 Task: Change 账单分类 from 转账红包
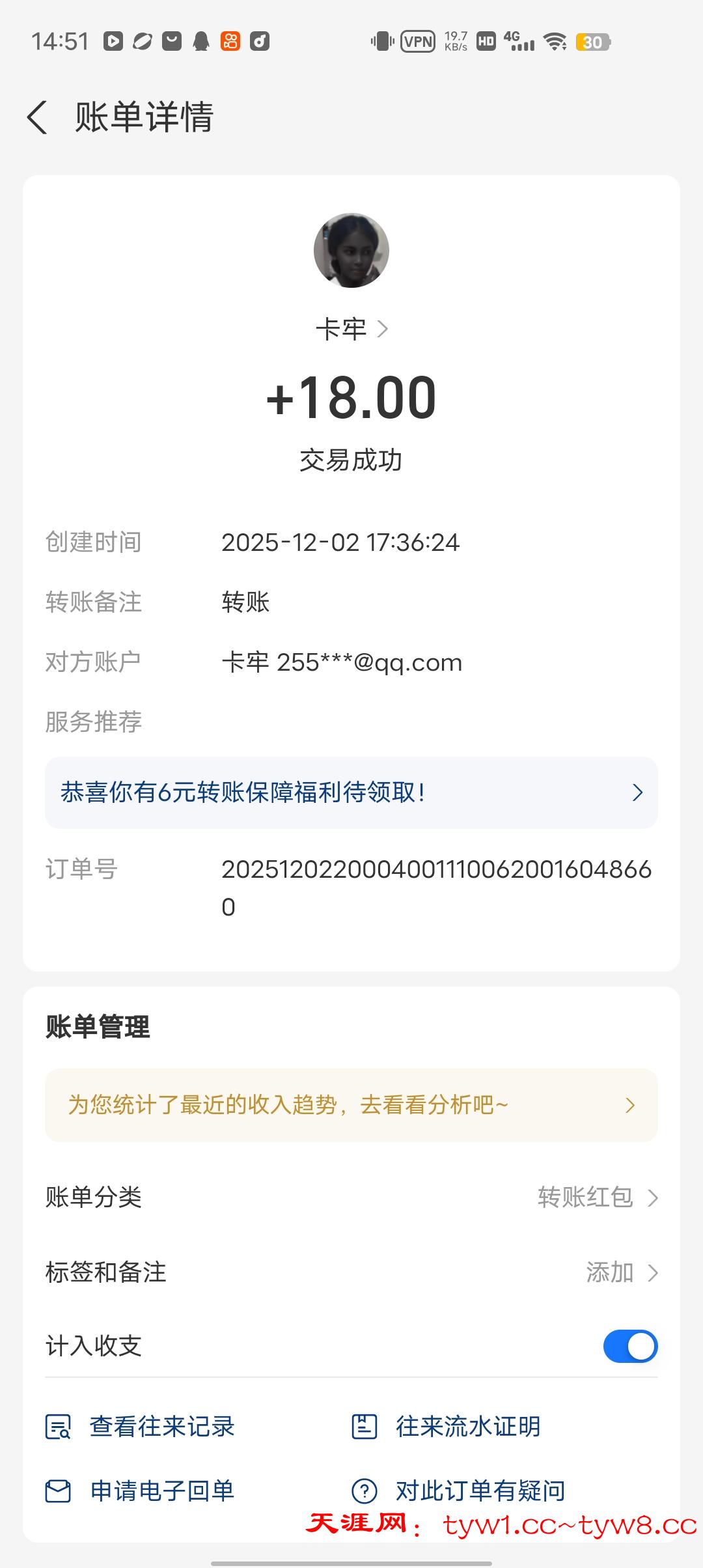[597, 1197]
